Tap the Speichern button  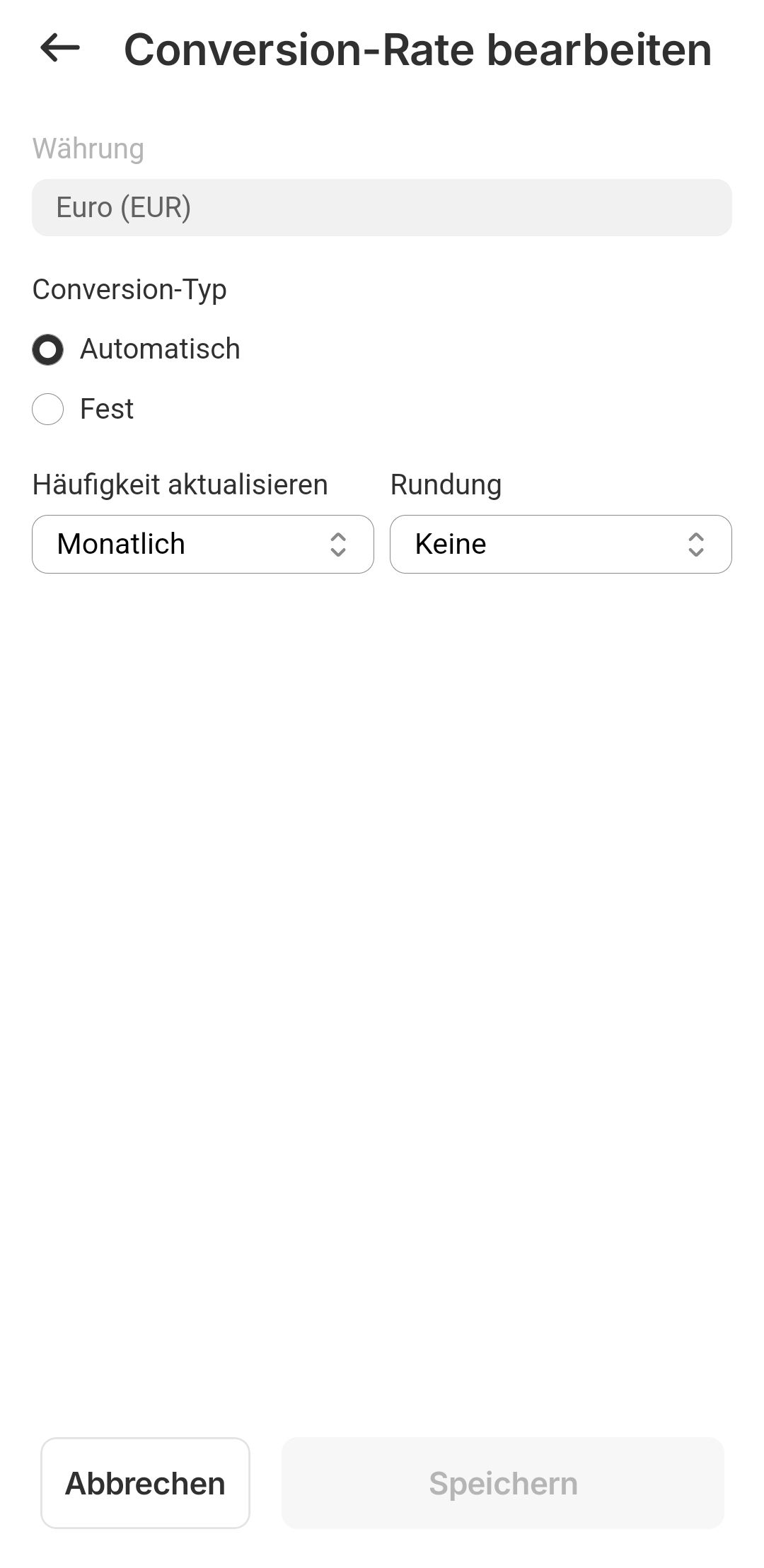pos(502,1483)
